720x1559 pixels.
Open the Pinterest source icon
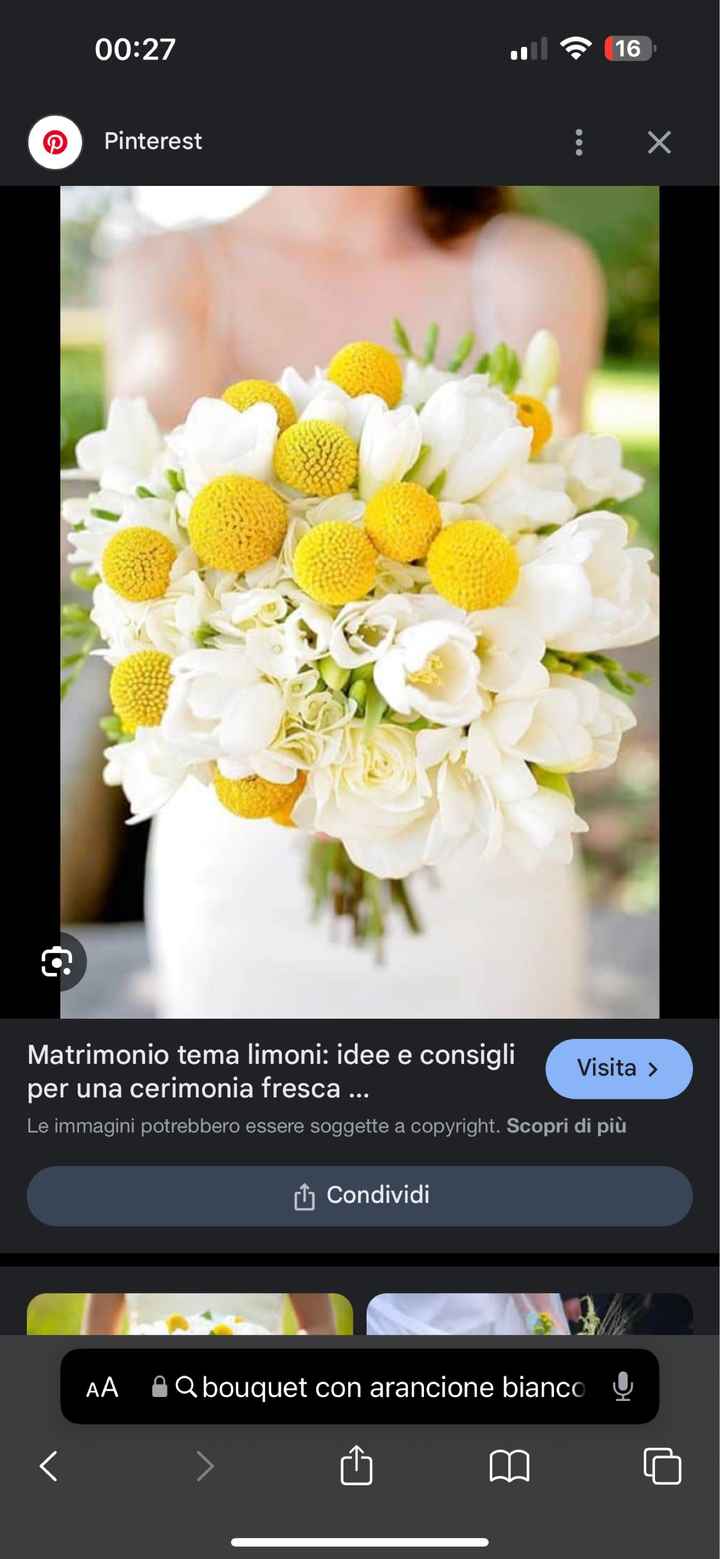coord(55,142)
